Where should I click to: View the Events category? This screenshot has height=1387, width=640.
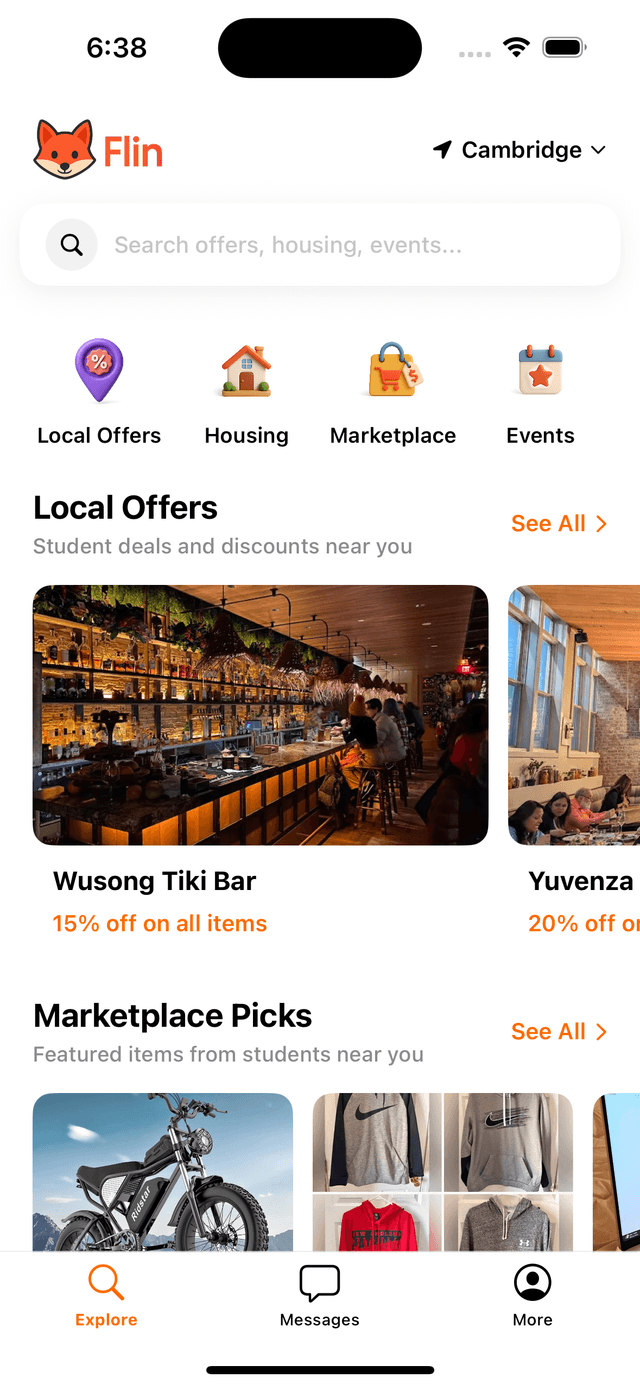(540, 392)
